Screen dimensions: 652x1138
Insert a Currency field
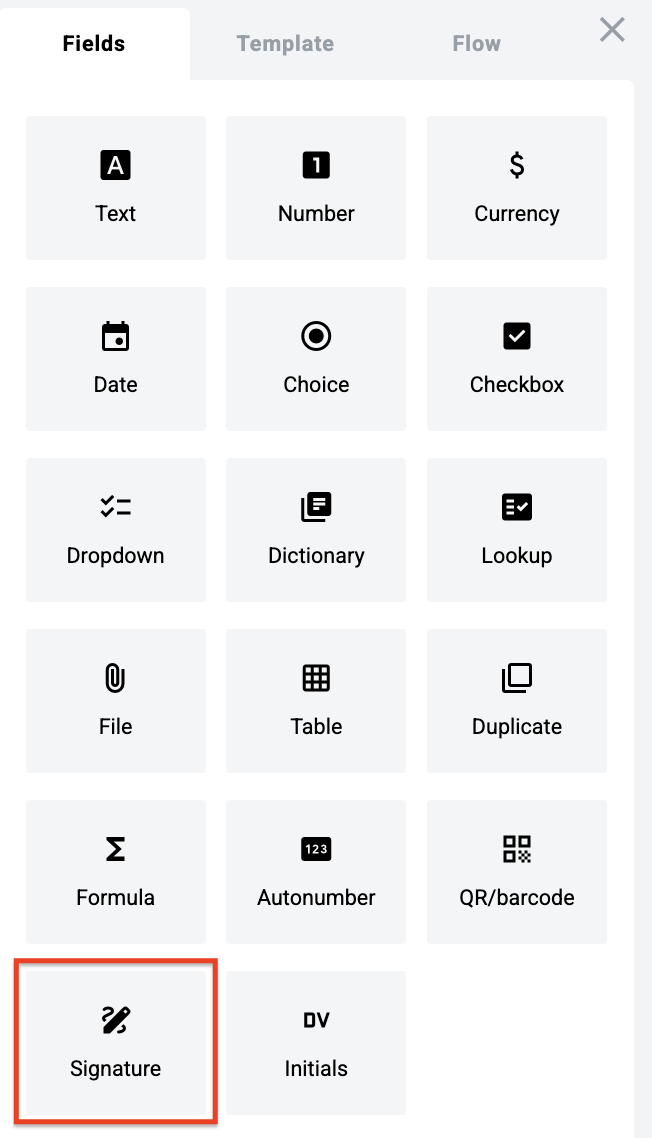[516, 188]
